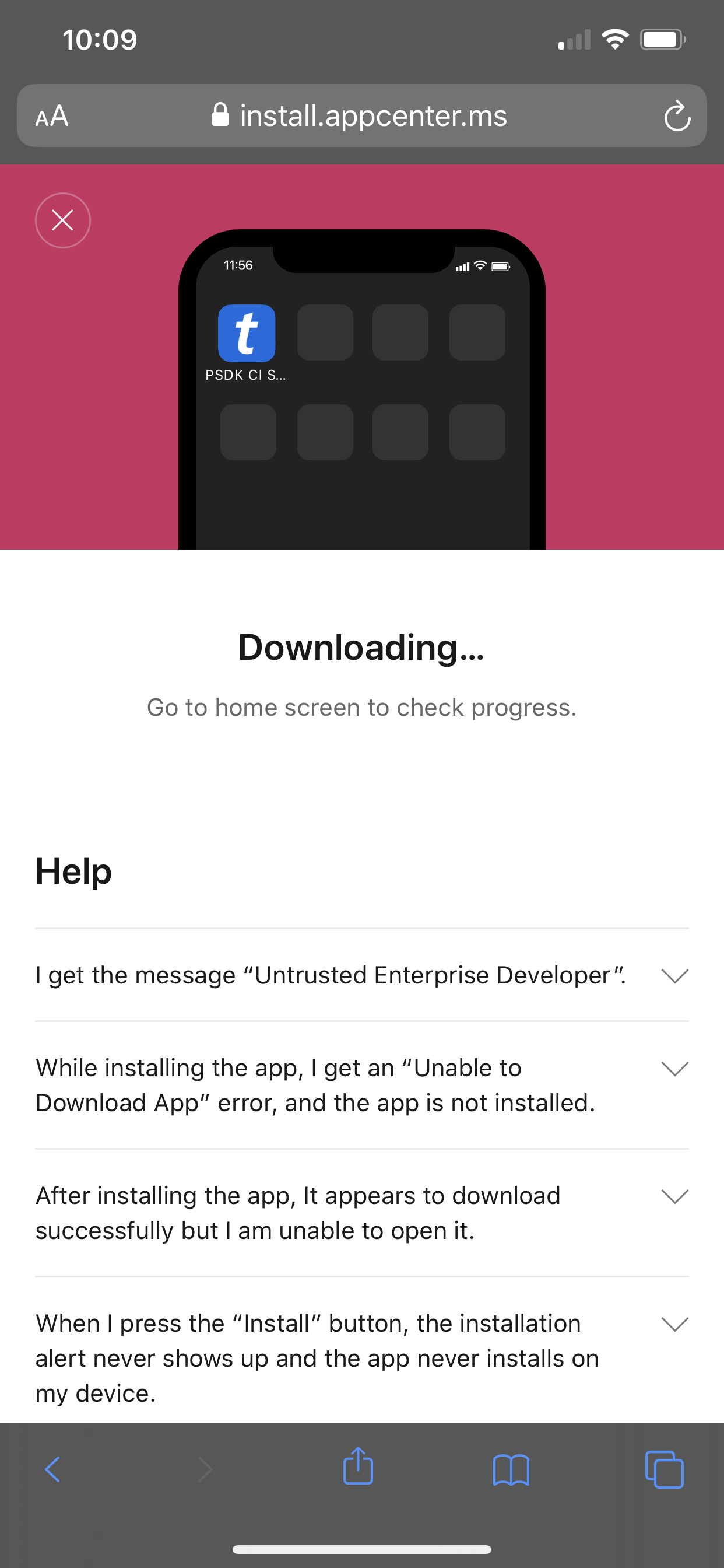Image resolution: width=724 pixels, height=1568 pixels.
Task: Tap the Go to home screen instruction text
Action: click(361, 706)
